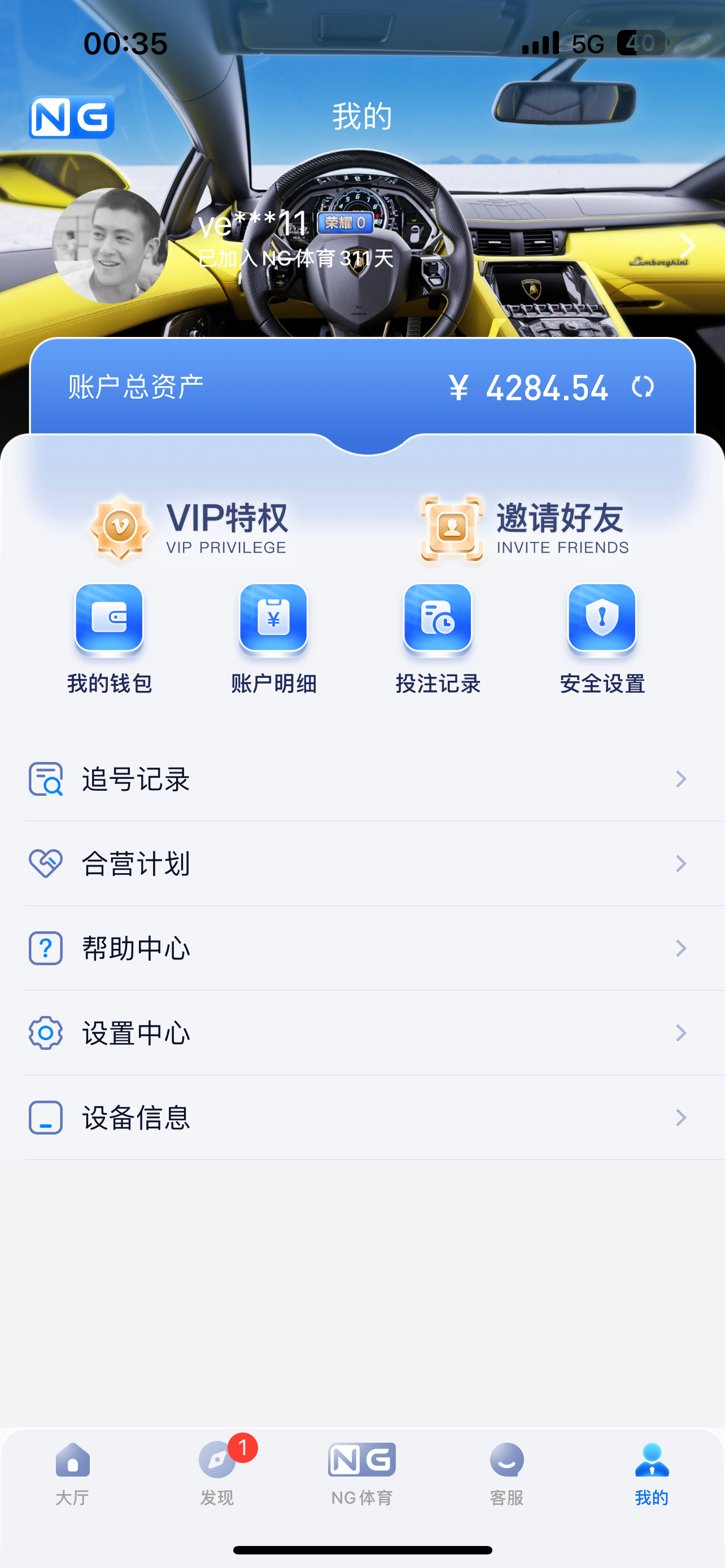Select the 我的 tab
The image size is (725, 1568).
652,1473
